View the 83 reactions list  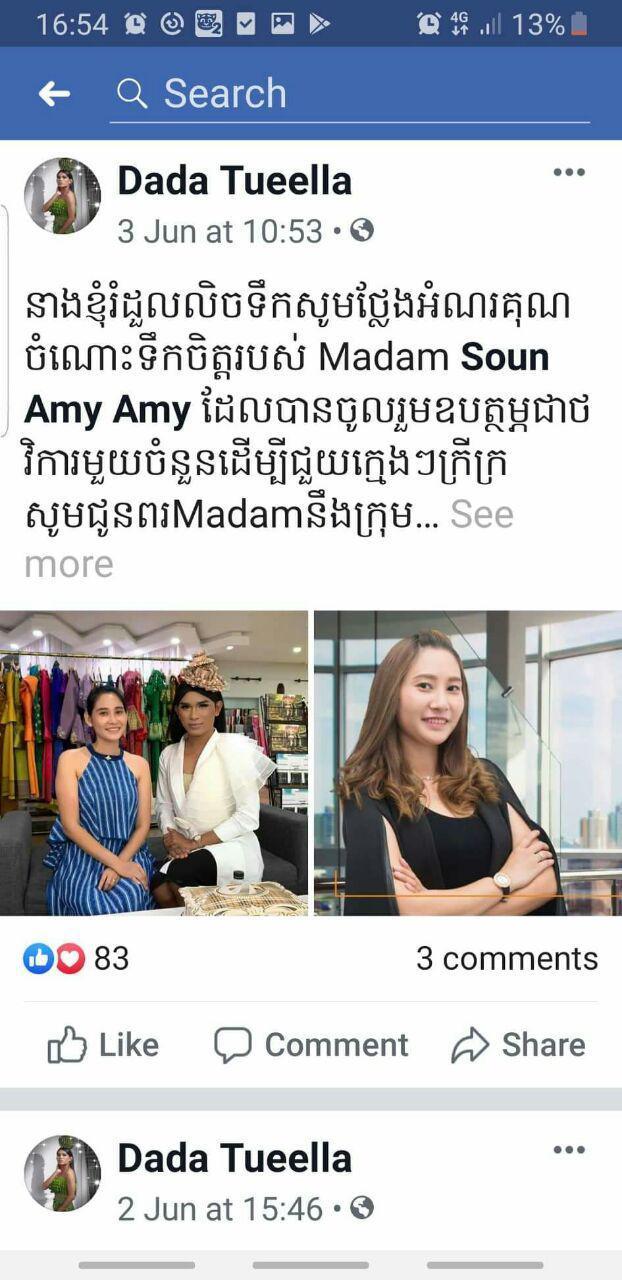(x=78, y=958)
